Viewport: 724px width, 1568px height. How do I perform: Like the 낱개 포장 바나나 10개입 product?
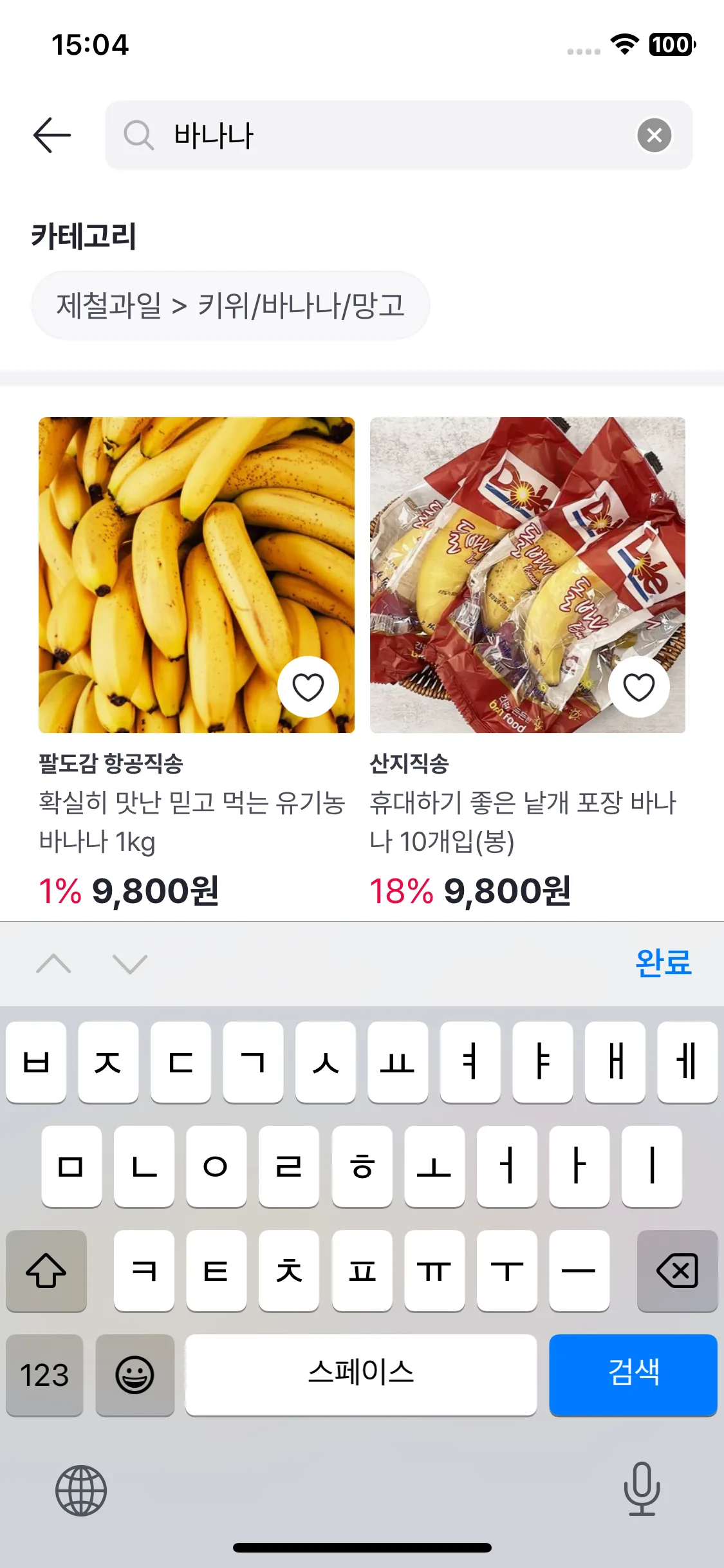(x=638, y=687)
